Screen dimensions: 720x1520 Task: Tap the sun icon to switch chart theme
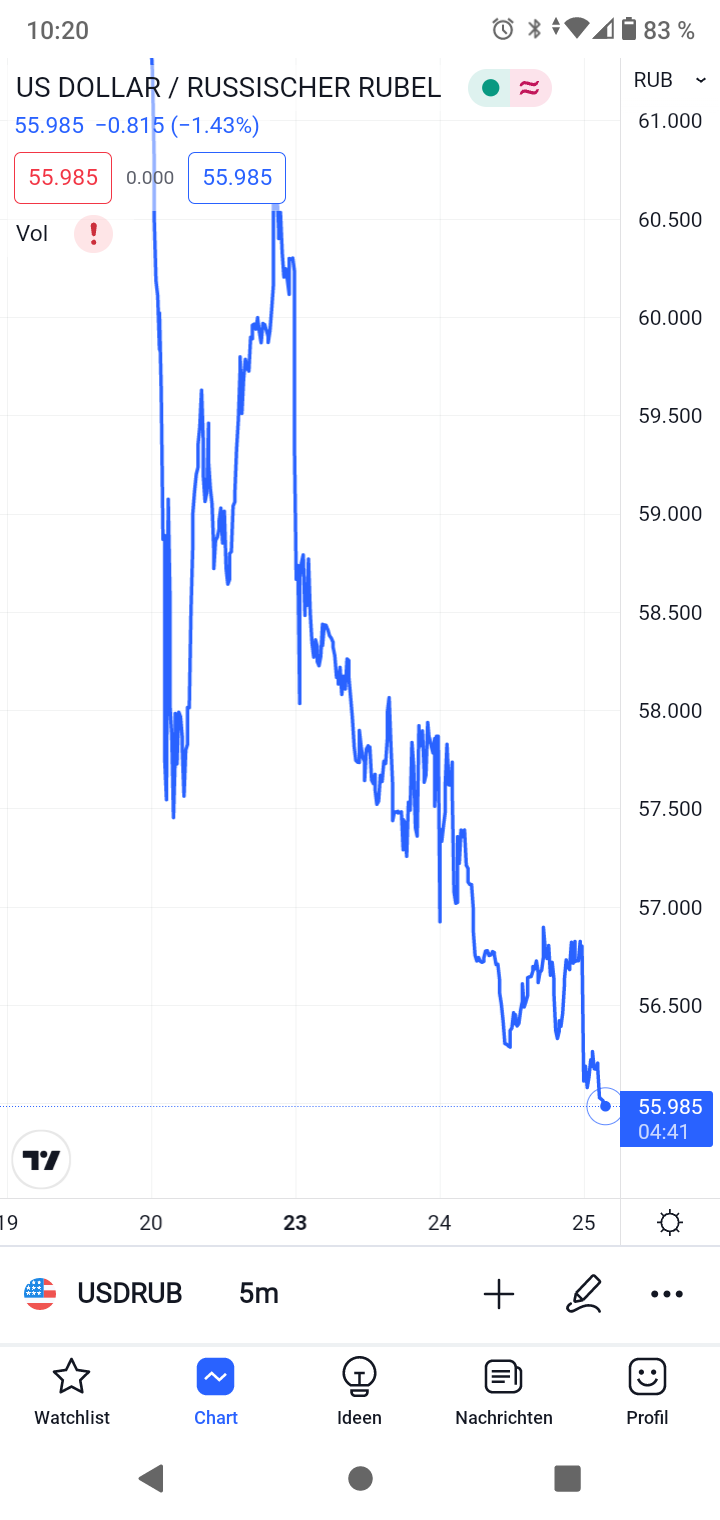(x=669, y=1221)
